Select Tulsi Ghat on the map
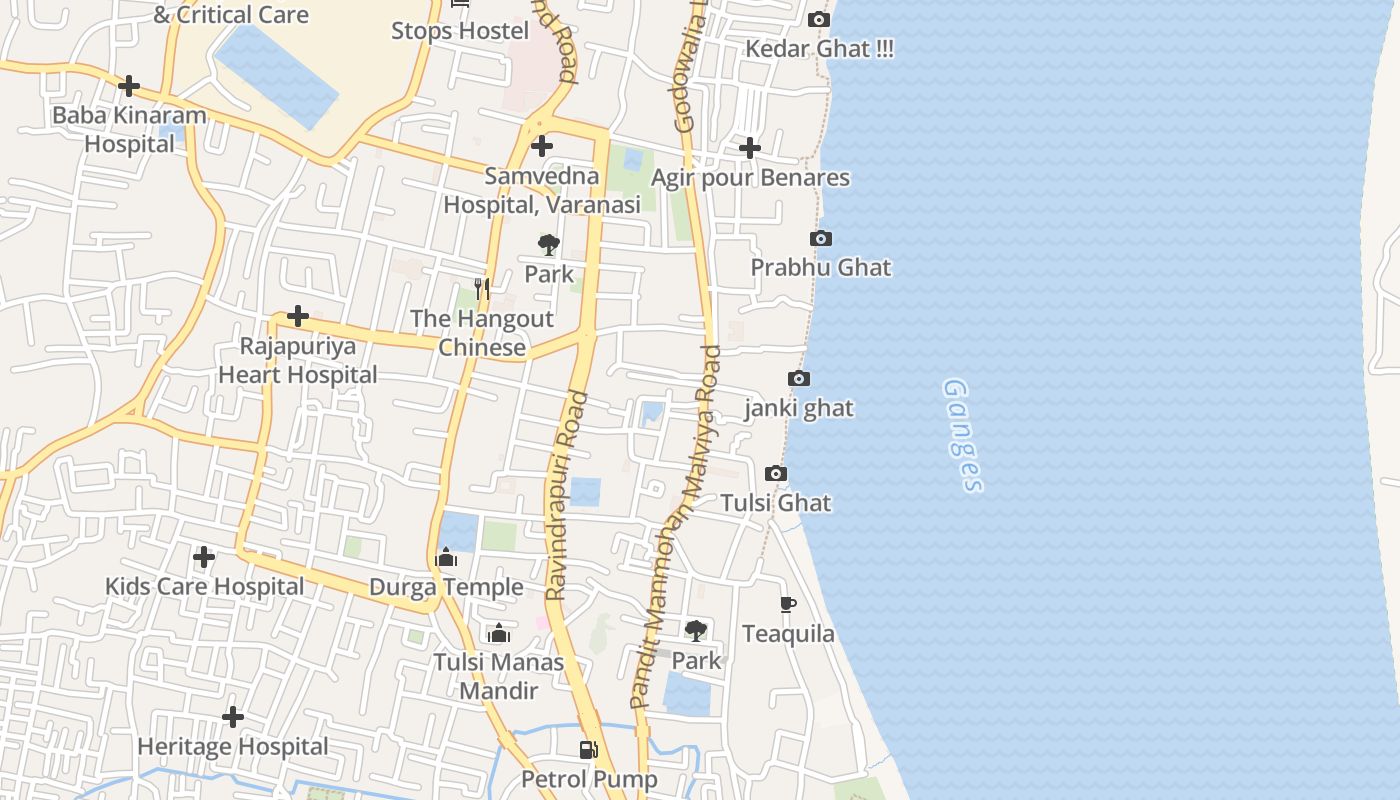This screenshot has height=800, width=1400. (776, 474)
